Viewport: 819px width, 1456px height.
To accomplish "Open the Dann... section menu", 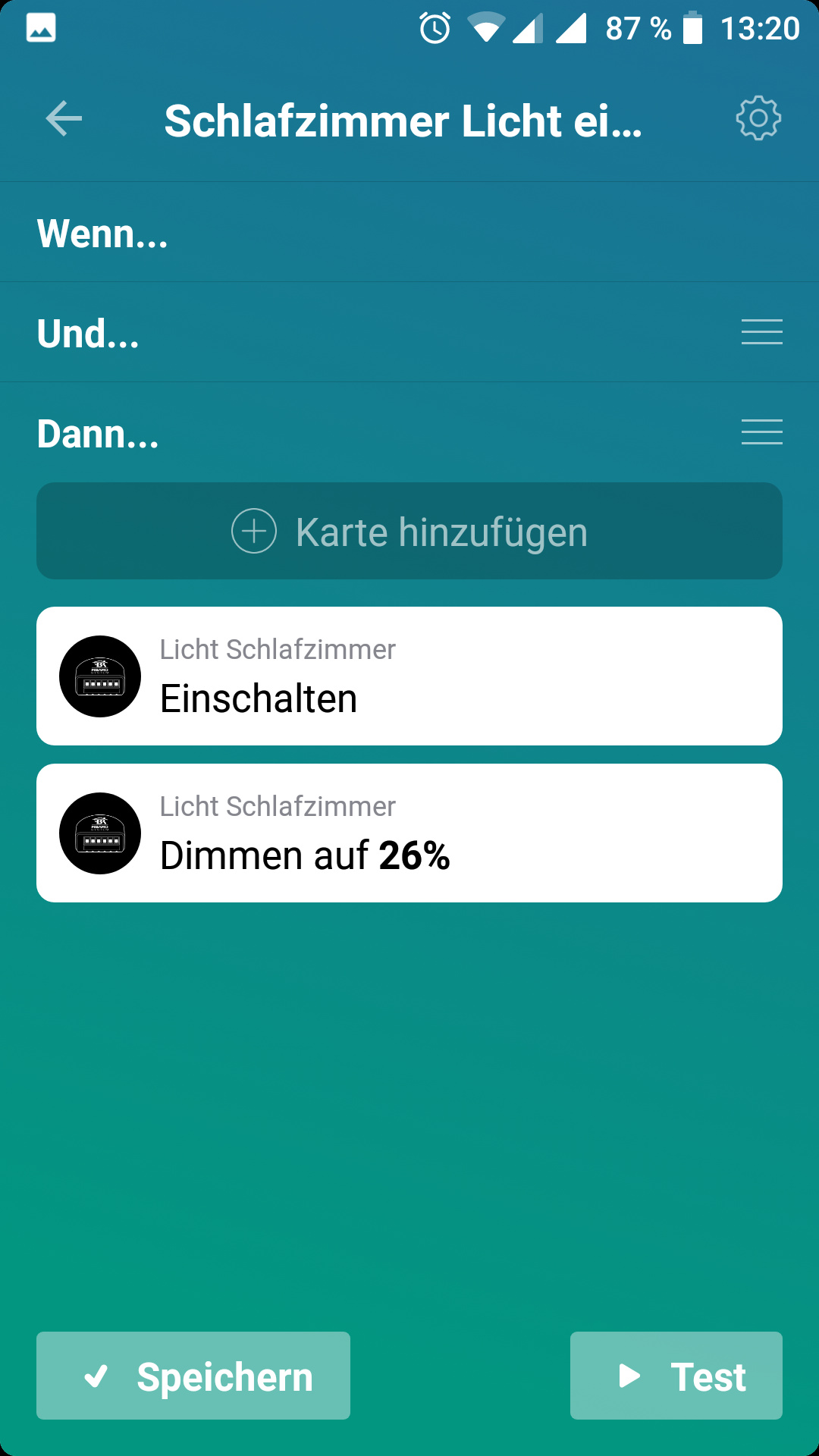I will tap(761, 432).
